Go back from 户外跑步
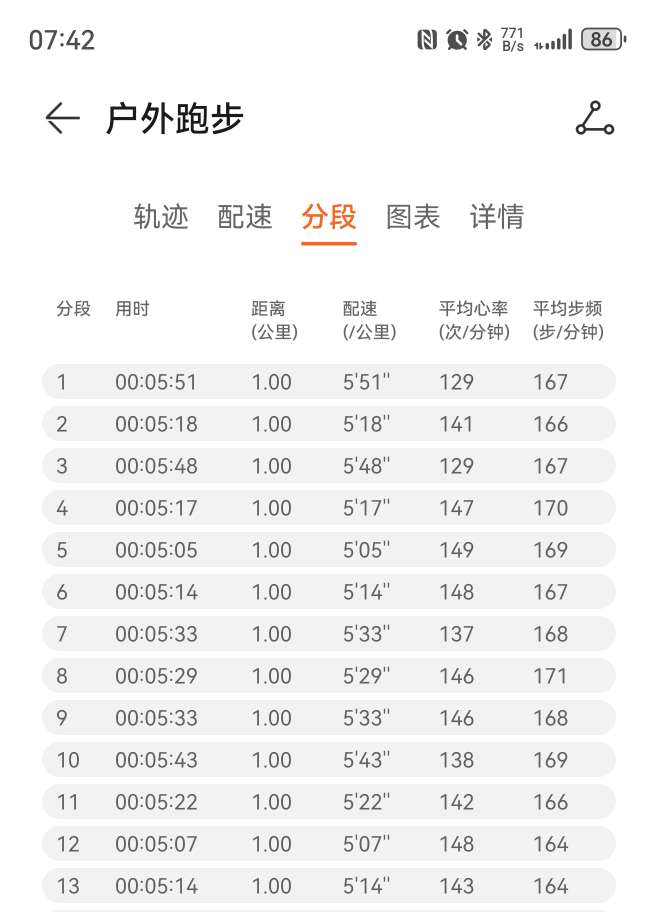 (62, 119)
